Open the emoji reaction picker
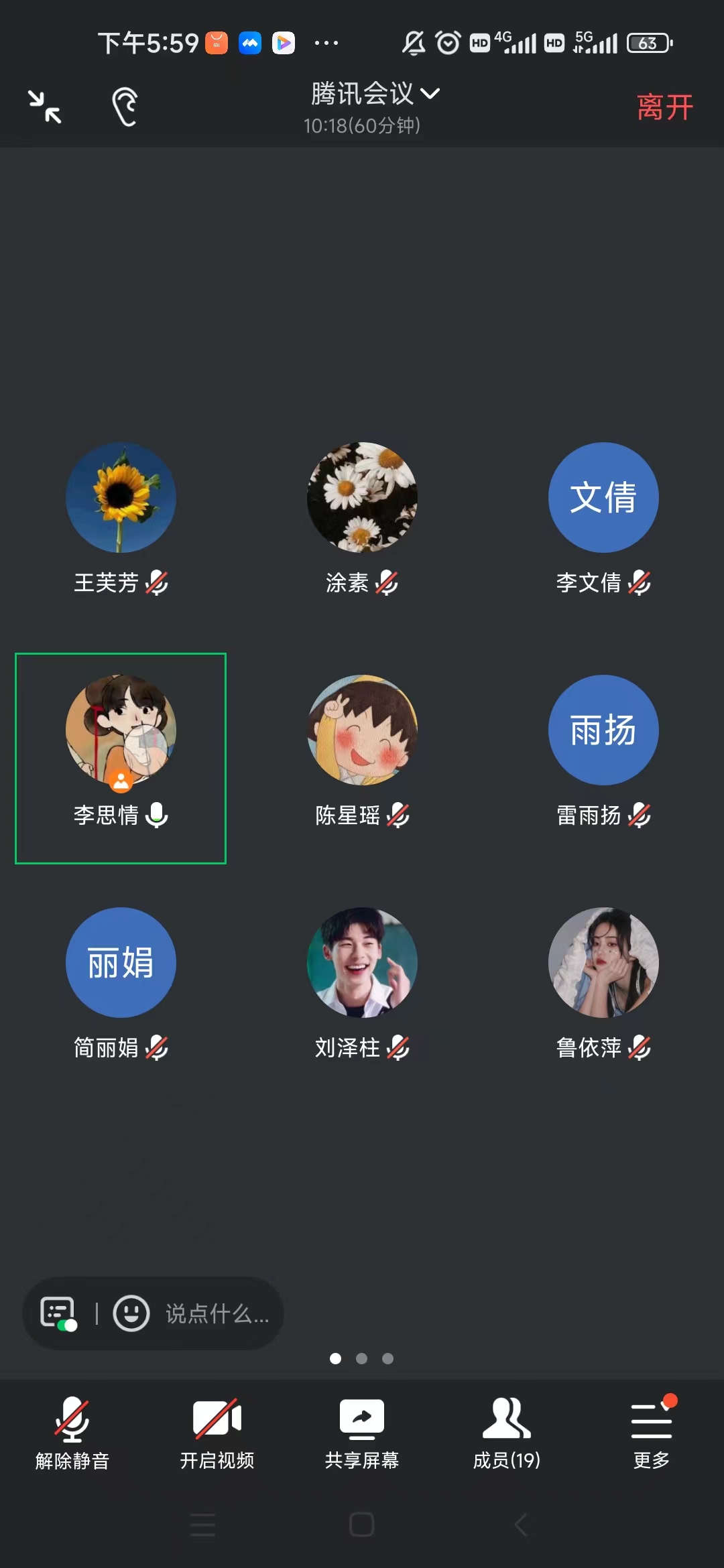 click(x=131, y=1313)
